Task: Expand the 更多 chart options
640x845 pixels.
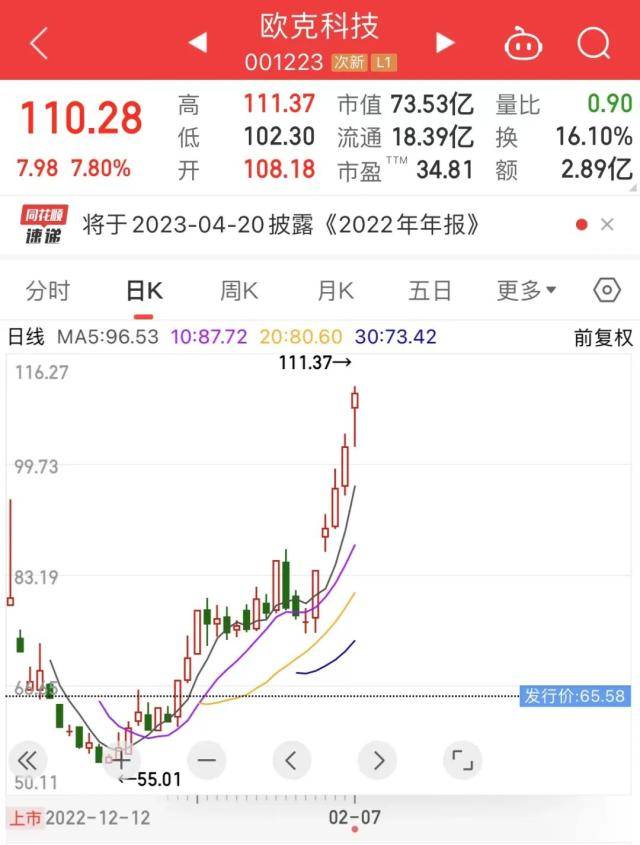Action: pyautogui.click(x=527, y=291)
